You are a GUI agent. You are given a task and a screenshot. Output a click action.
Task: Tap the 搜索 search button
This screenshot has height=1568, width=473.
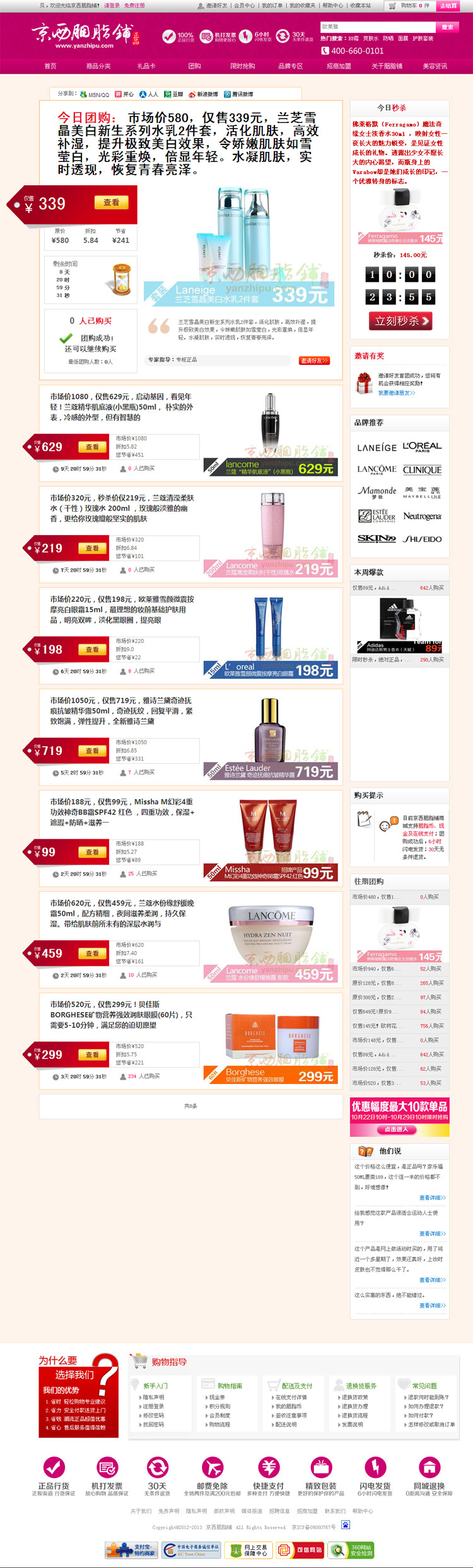447,27
